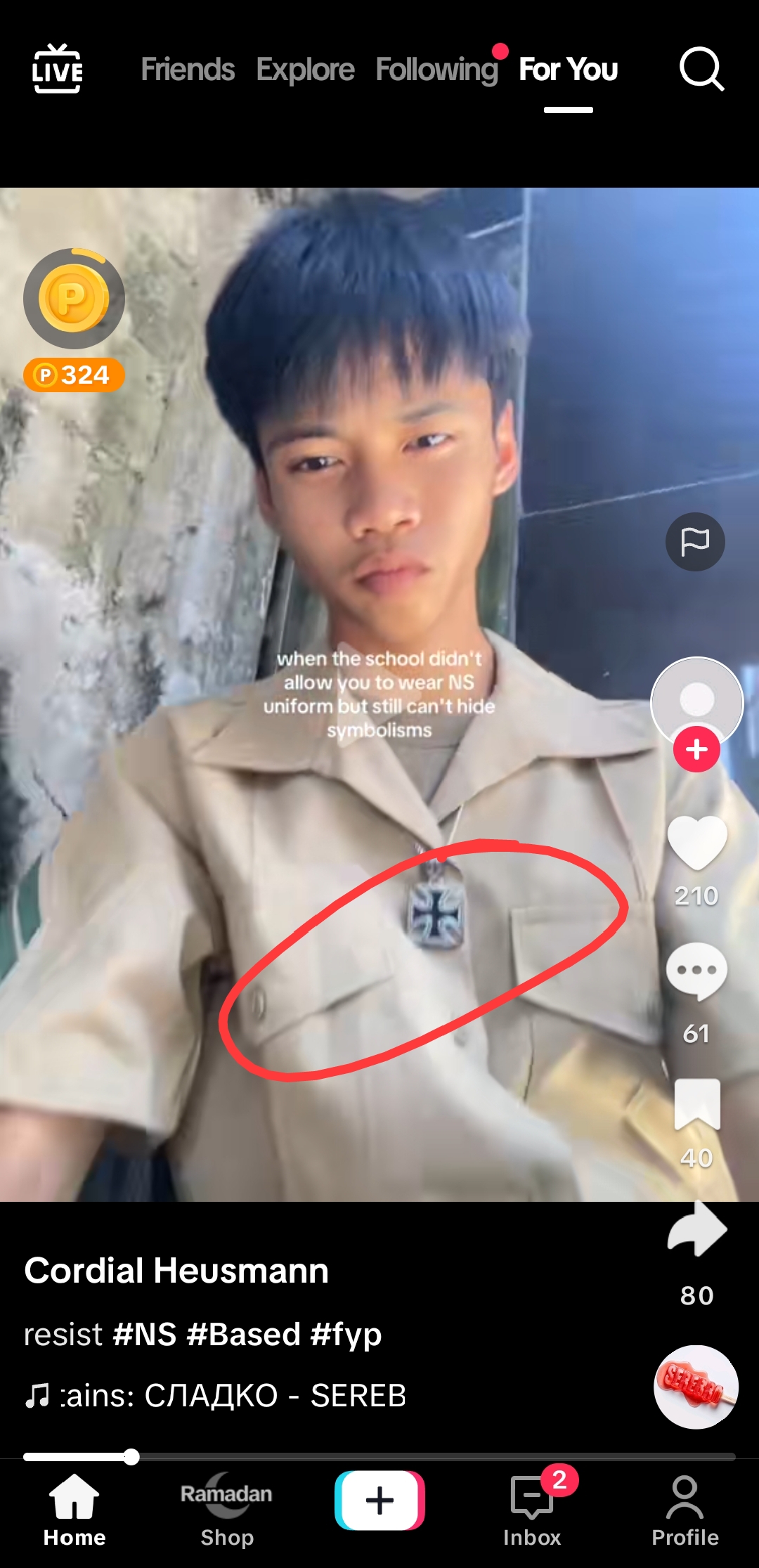Switch to the Explore tab
The width and height of the screenshot is (759, 1568).
pos(305,70)
